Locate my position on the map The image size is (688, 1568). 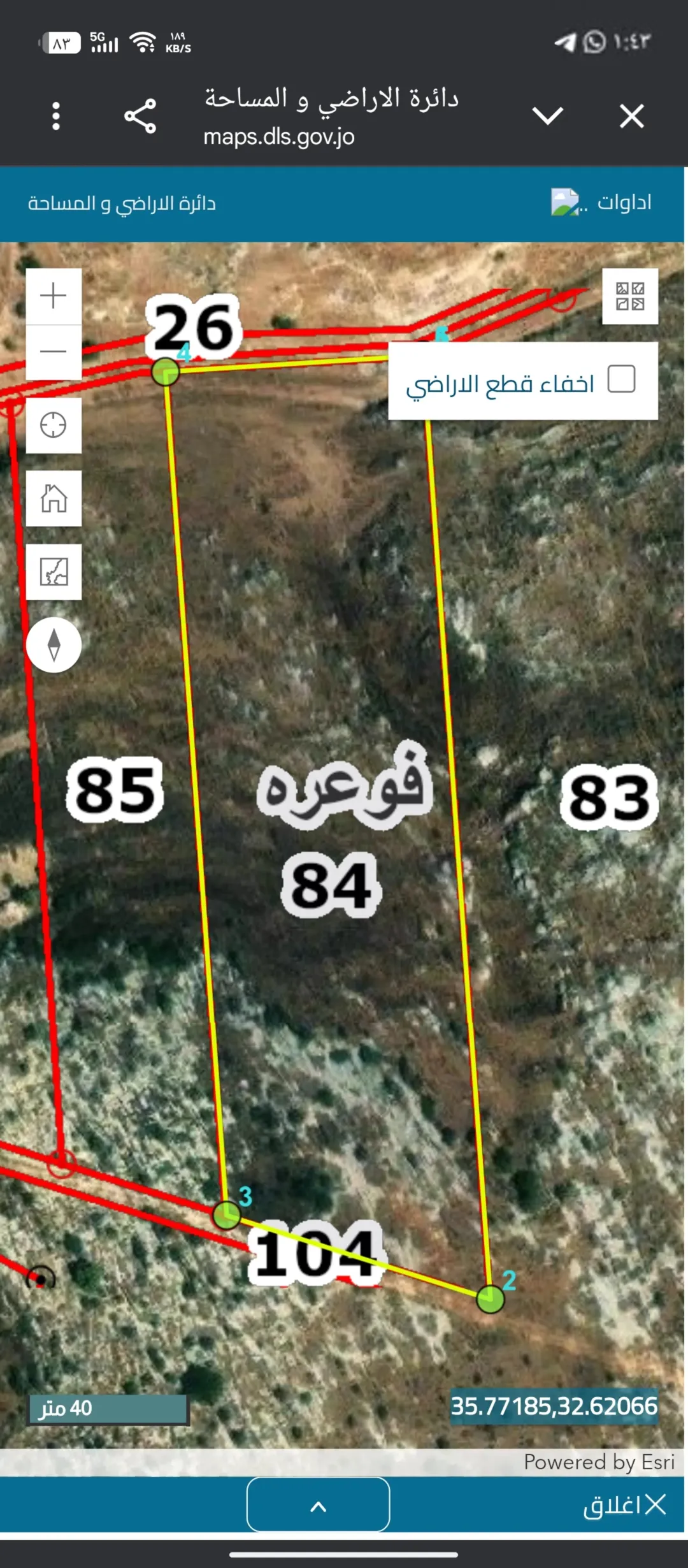[54, 425]
